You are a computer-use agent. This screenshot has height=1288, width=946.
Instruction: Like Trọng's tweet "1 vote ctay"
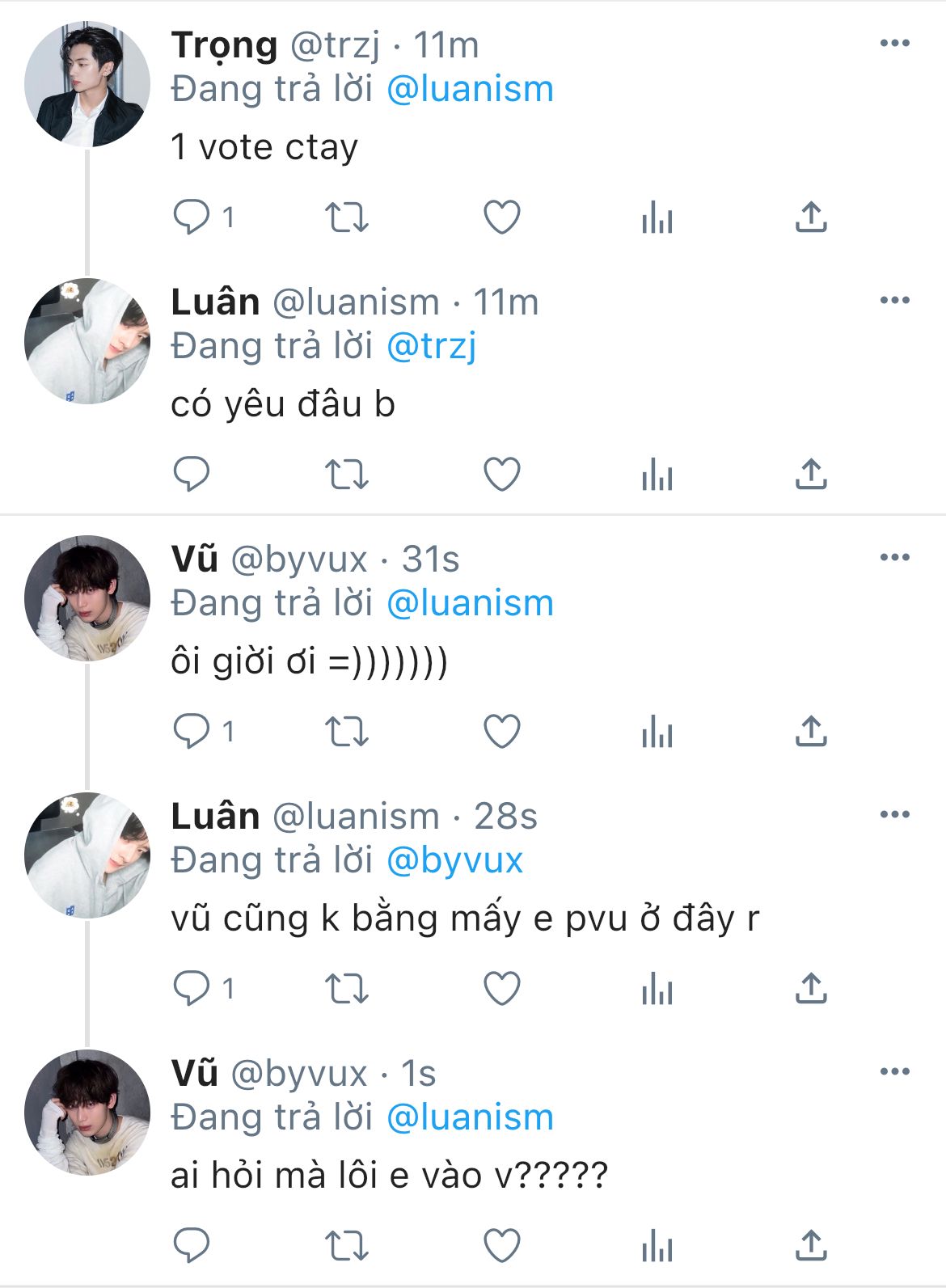501,217
